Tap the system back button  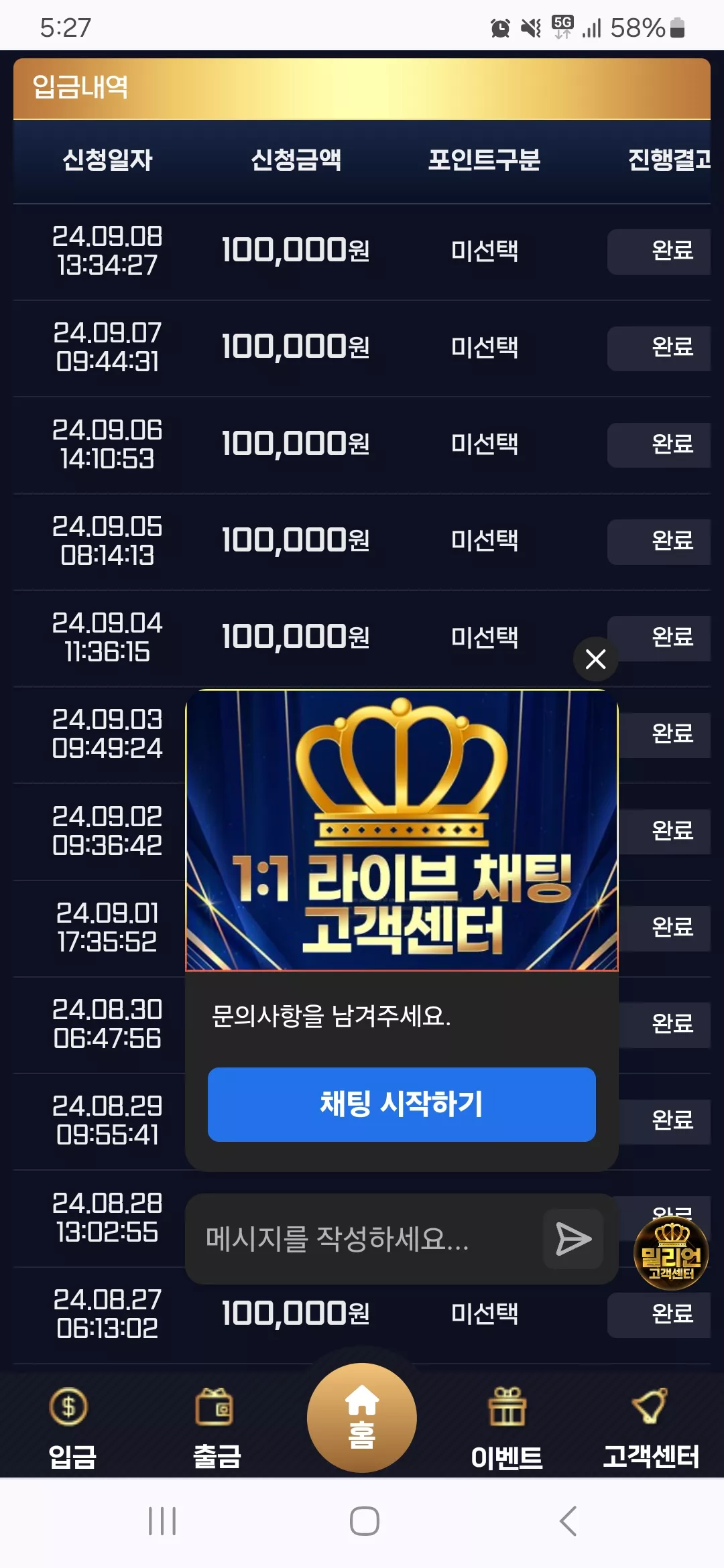tap(568, 1520)
